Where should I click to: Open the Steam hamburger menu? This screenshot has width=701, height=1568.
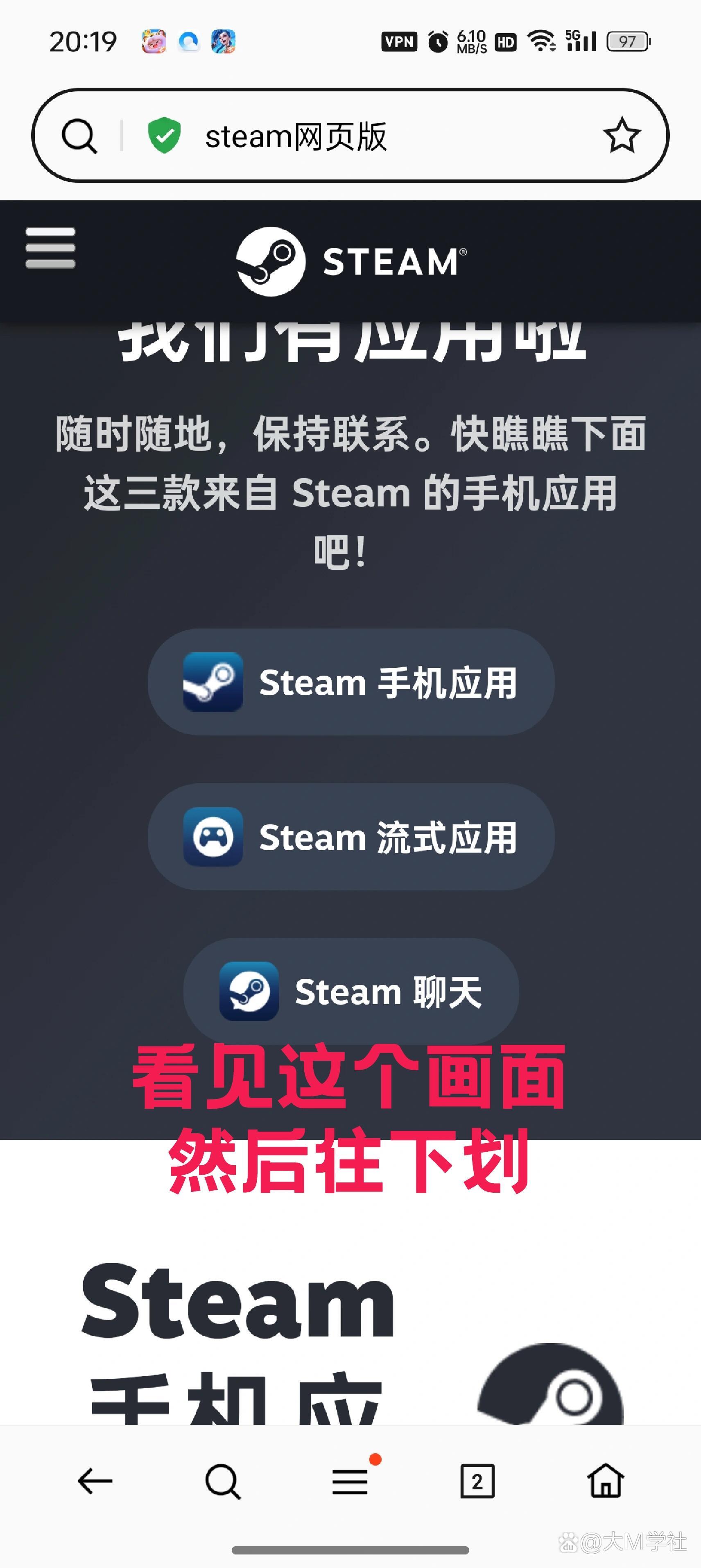pyautogui.click(x=50, y=248)
